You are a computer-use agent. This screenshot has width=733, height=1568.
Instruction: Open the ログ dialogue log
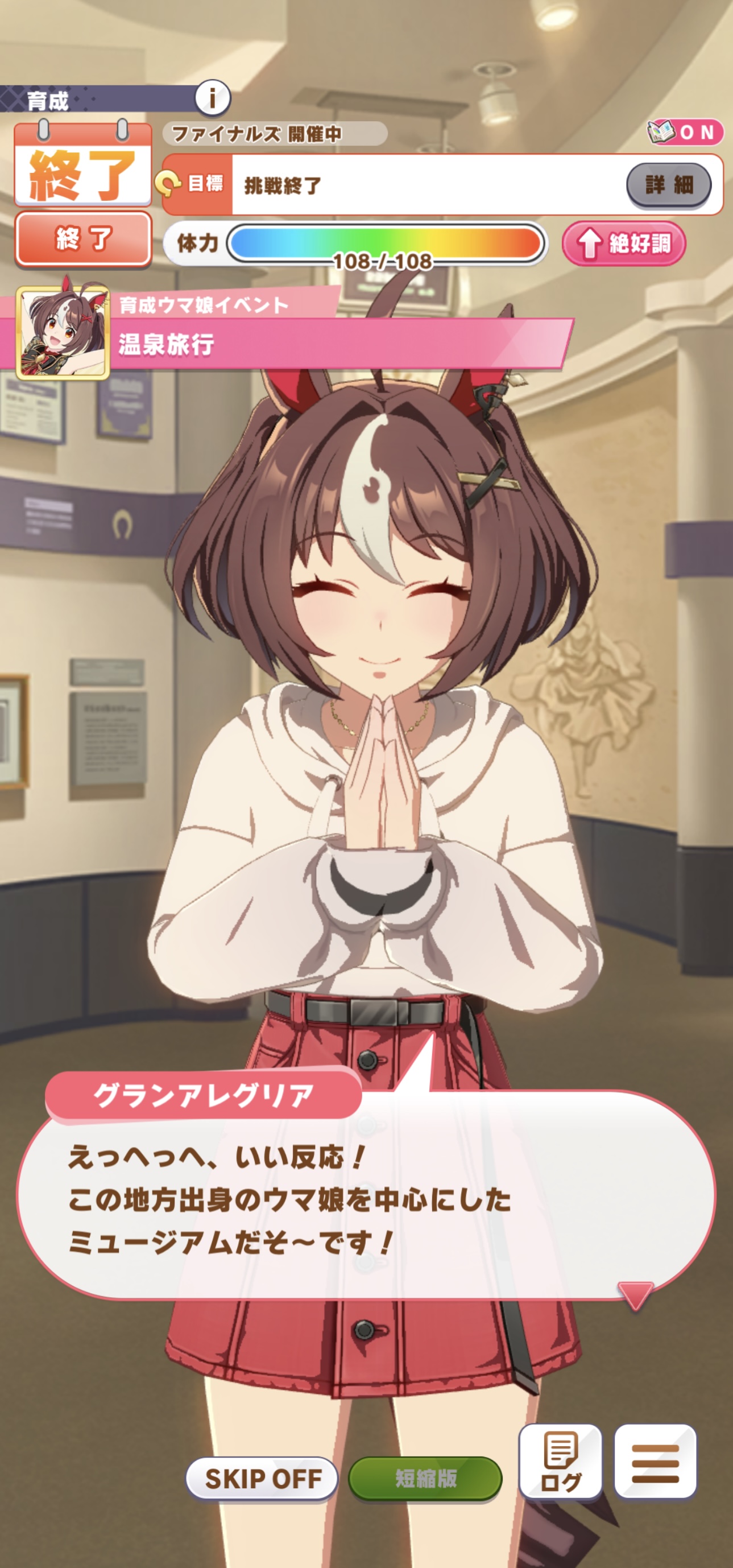coord(560,1461)
